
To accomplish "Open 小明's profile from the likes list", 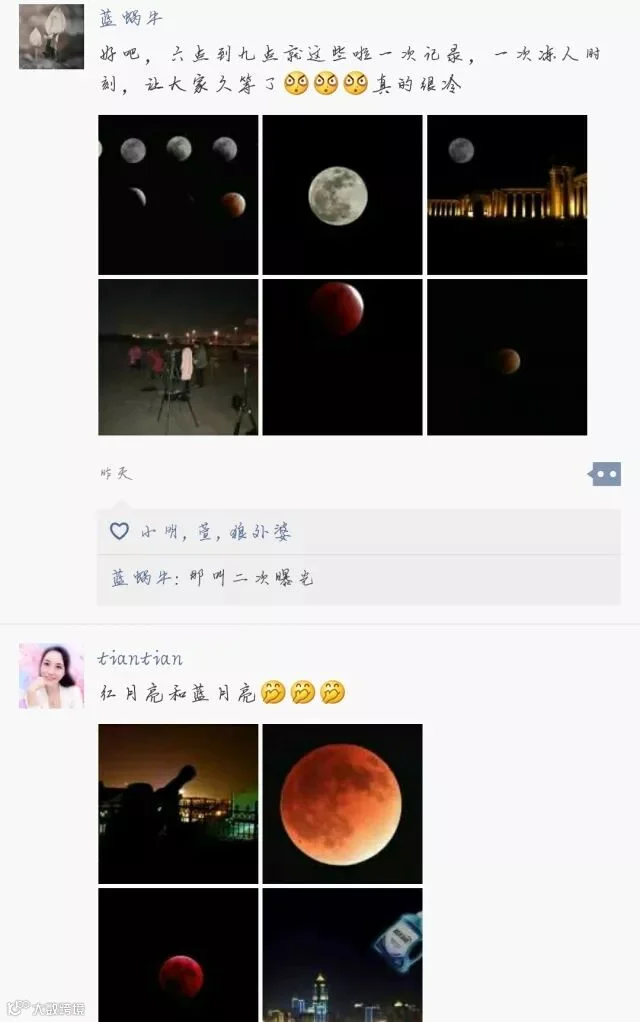I will [x=158, y=532].
